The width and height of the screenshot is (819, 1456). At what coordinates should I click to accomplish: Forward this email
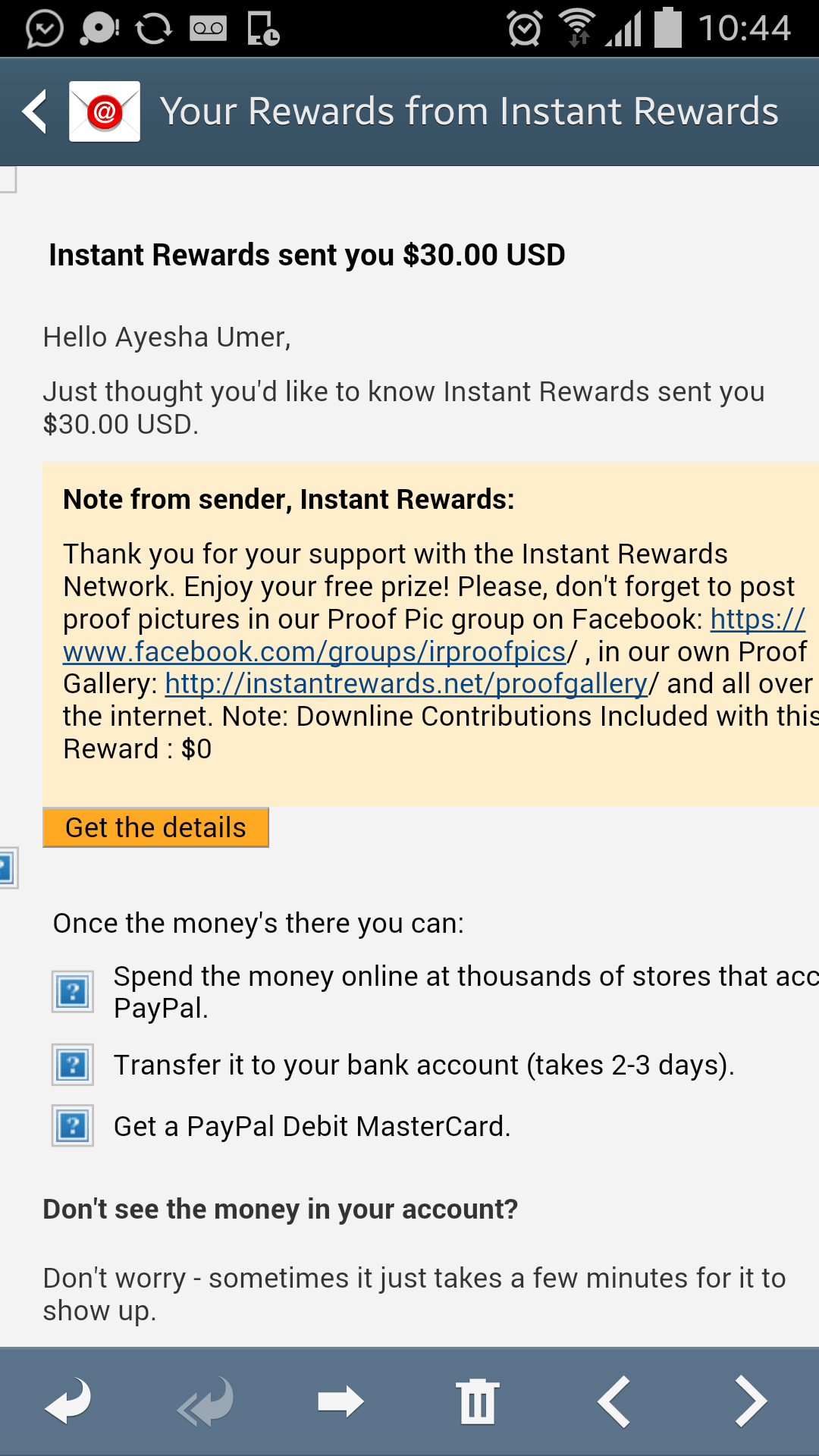(341, 1401)
